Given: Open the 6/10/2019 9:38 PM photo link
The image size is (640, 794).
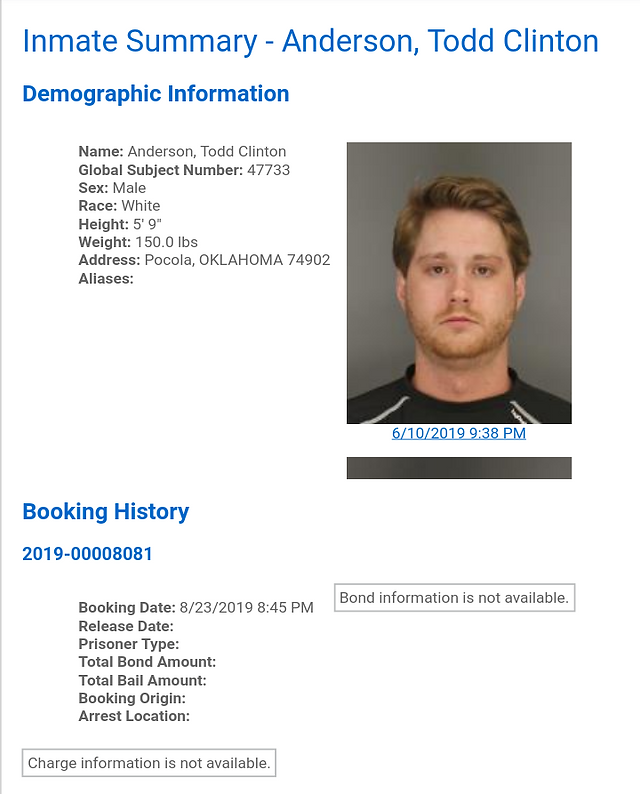Looking at the screenshot, I should [459, 433].
